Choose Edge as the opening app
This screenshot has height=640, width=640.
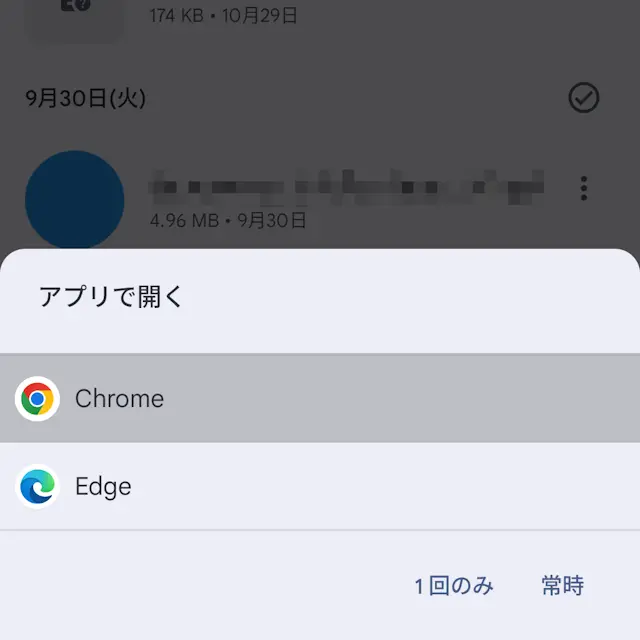(104, 487)
